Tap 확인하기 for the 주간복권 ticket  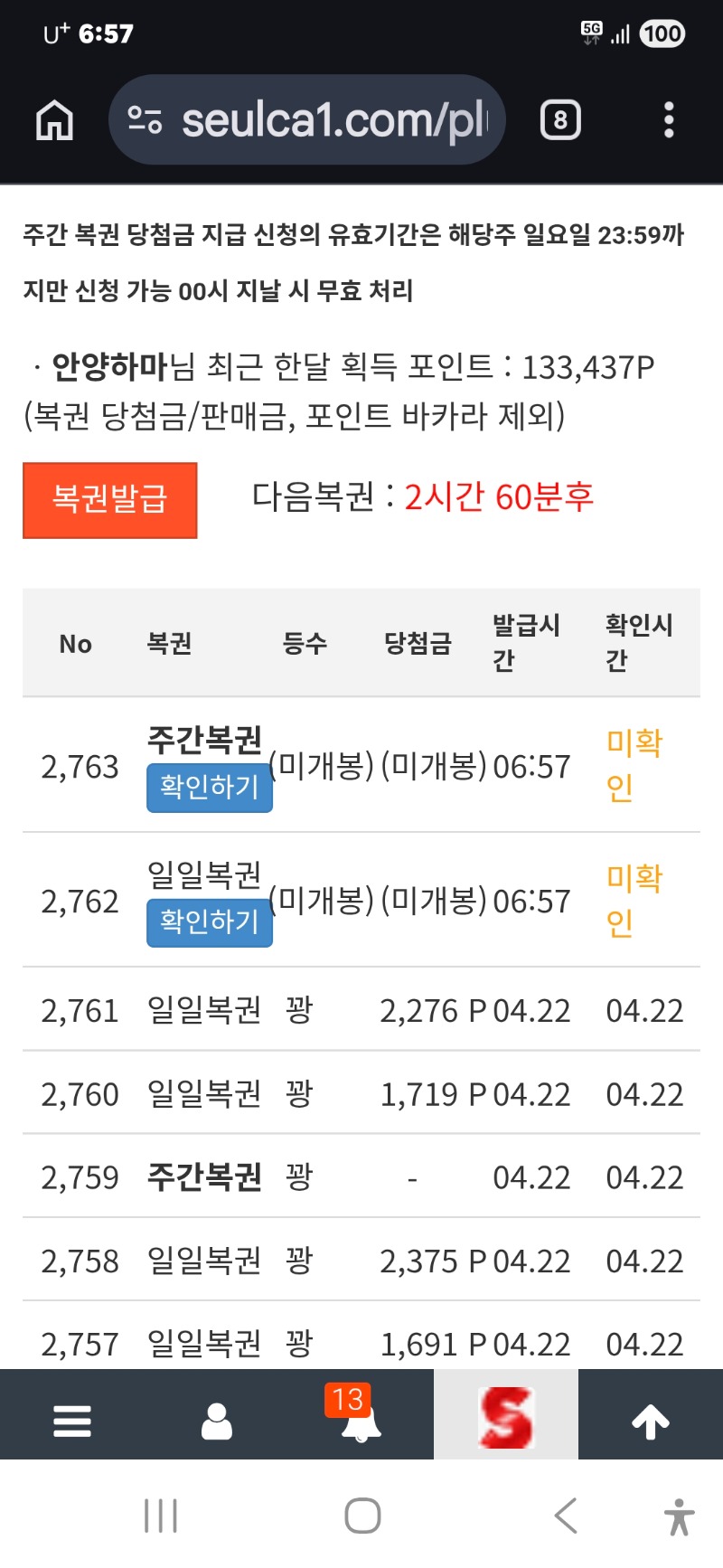pyautogui.click(x=210, y=787)
